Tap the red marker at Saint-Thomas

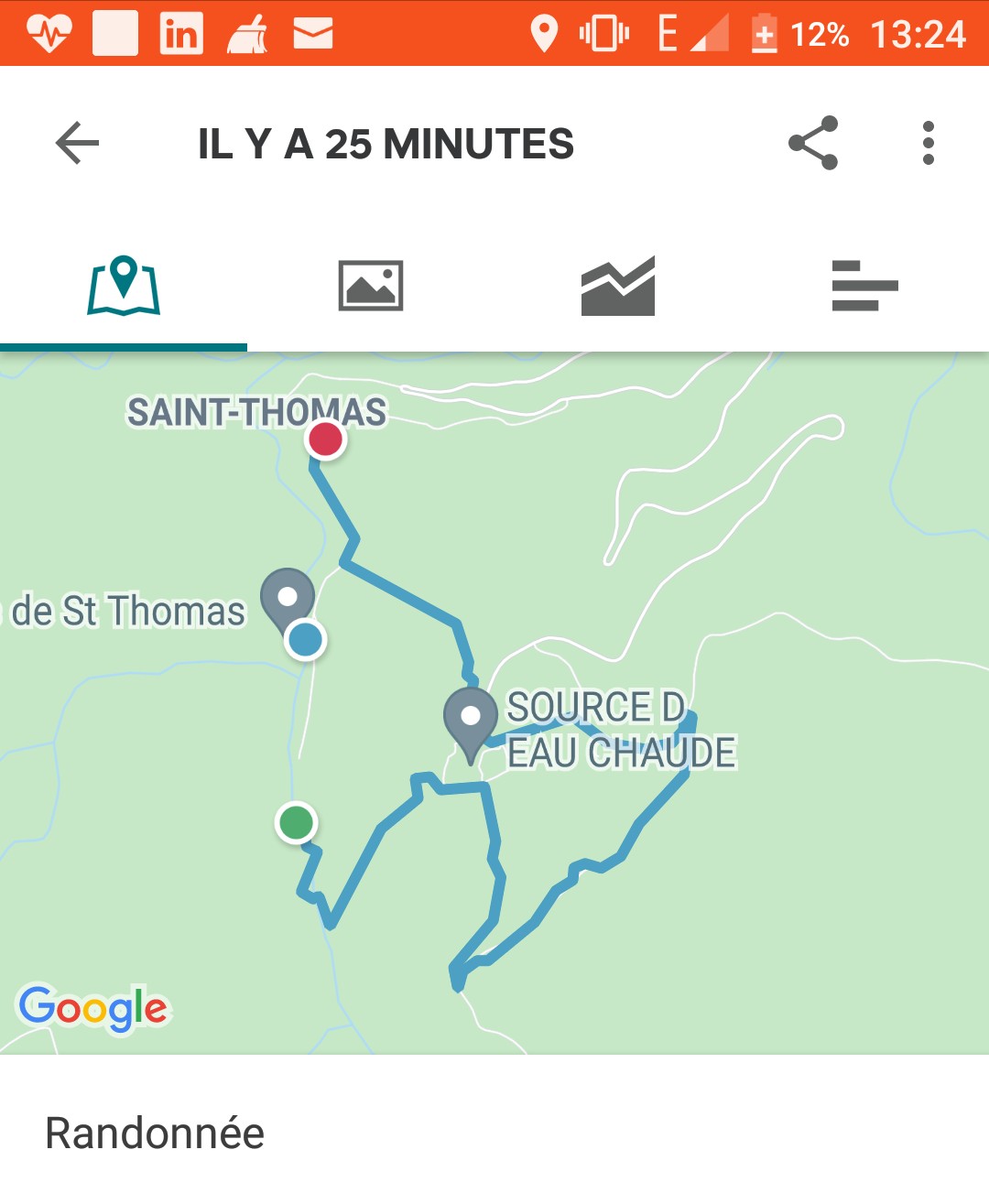(325, 439)
